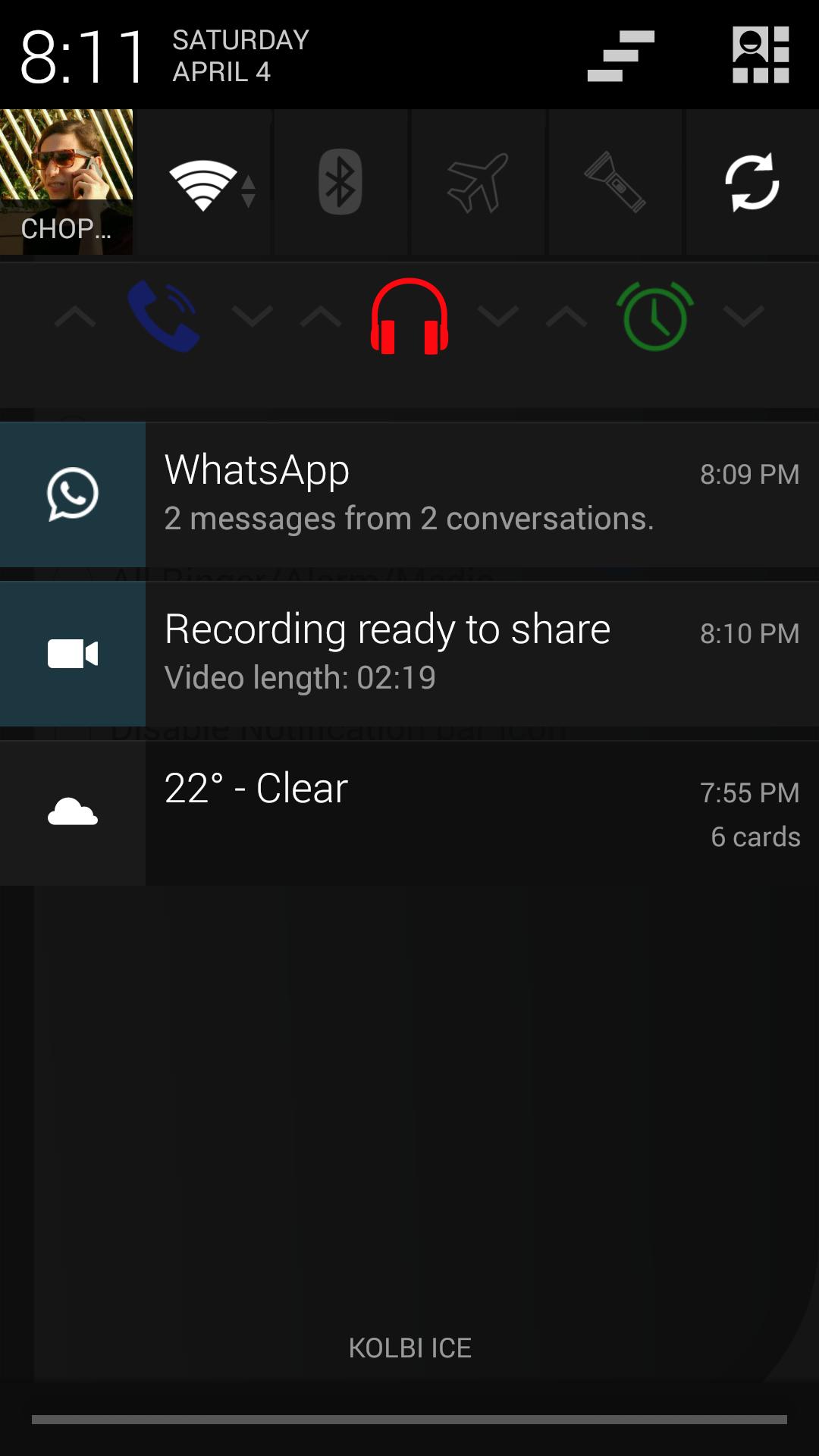Raise the media volume next to the headphones

coord(321,316)
